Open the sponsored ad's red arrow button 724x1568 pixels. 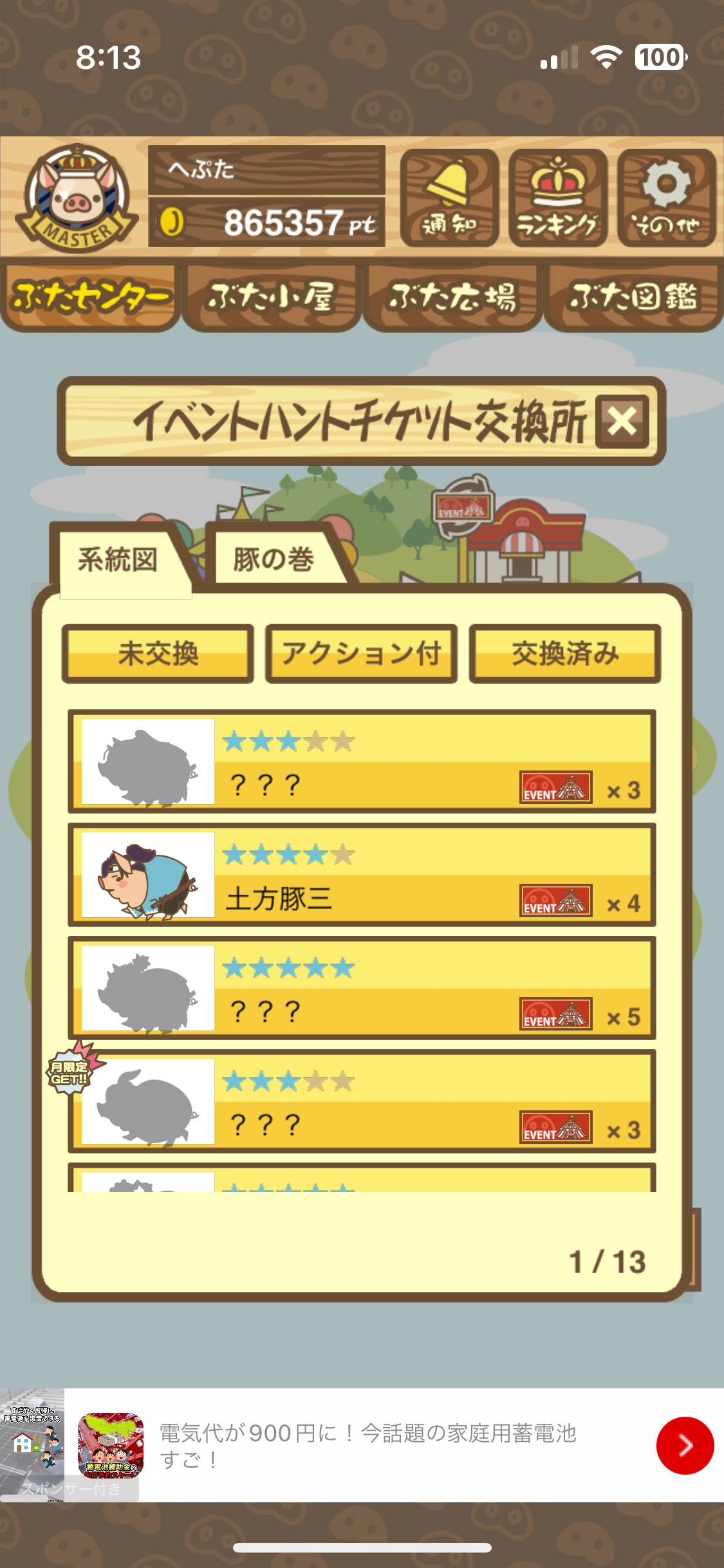(684, 1445)
